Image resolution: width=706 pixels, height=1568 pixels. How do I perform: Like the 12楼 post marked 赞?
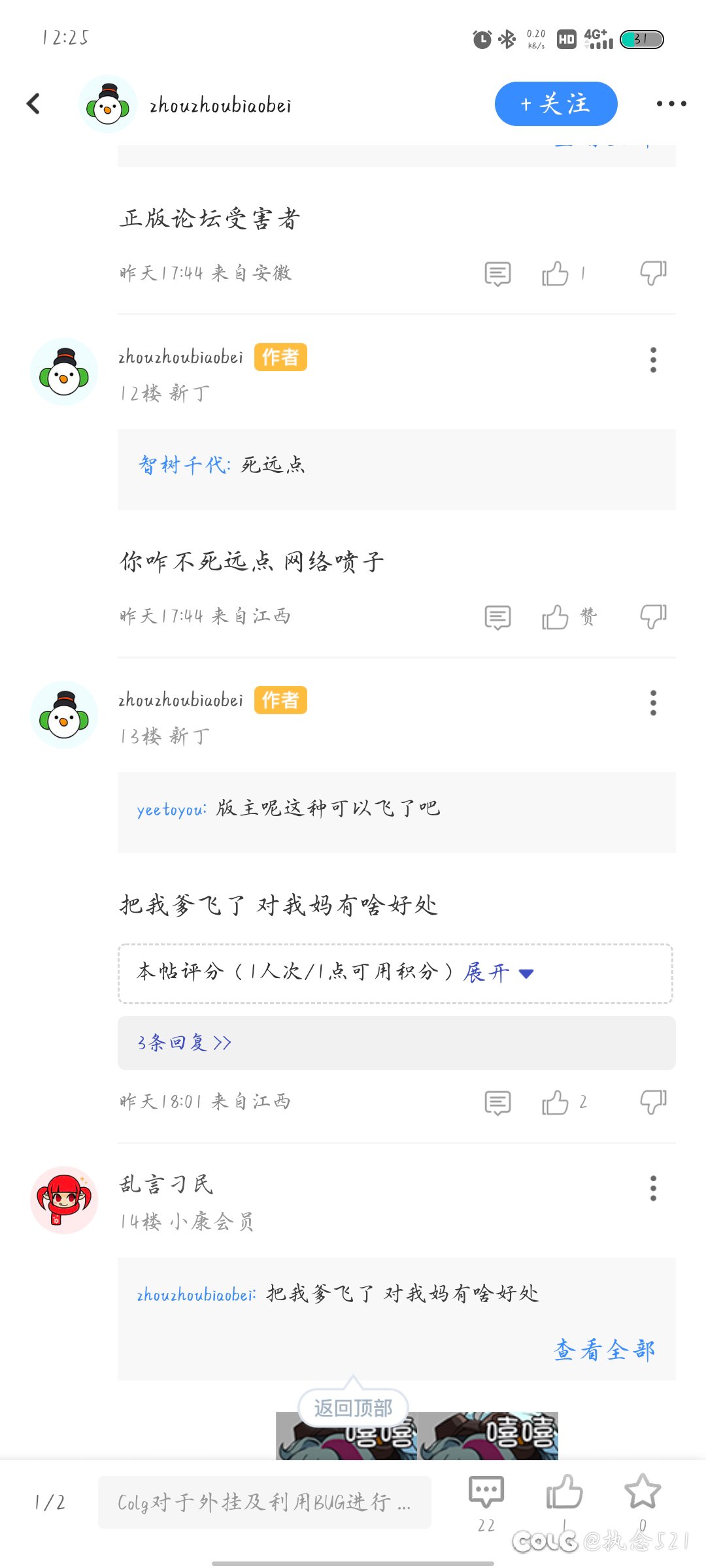click(556, 617)
